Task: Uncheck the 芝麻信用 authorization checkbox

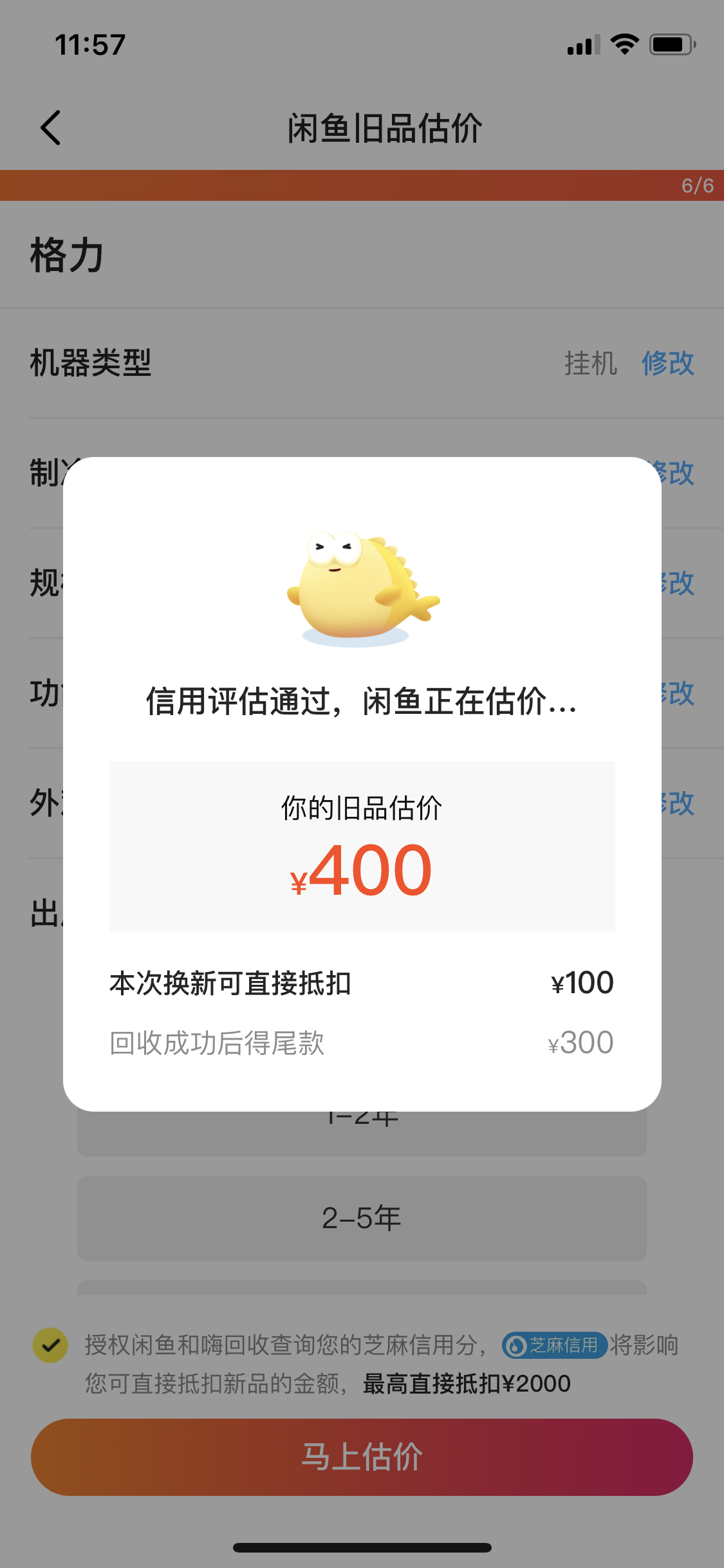Action: click(x=50, y=1345)
